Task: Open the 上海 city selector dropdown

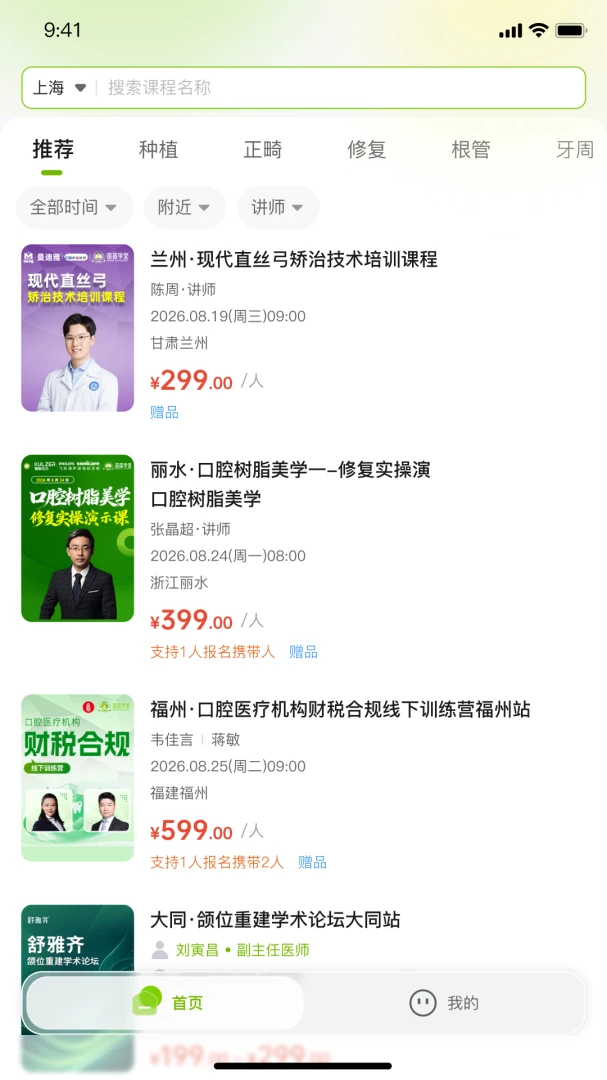Action: (x=59, y=87)
